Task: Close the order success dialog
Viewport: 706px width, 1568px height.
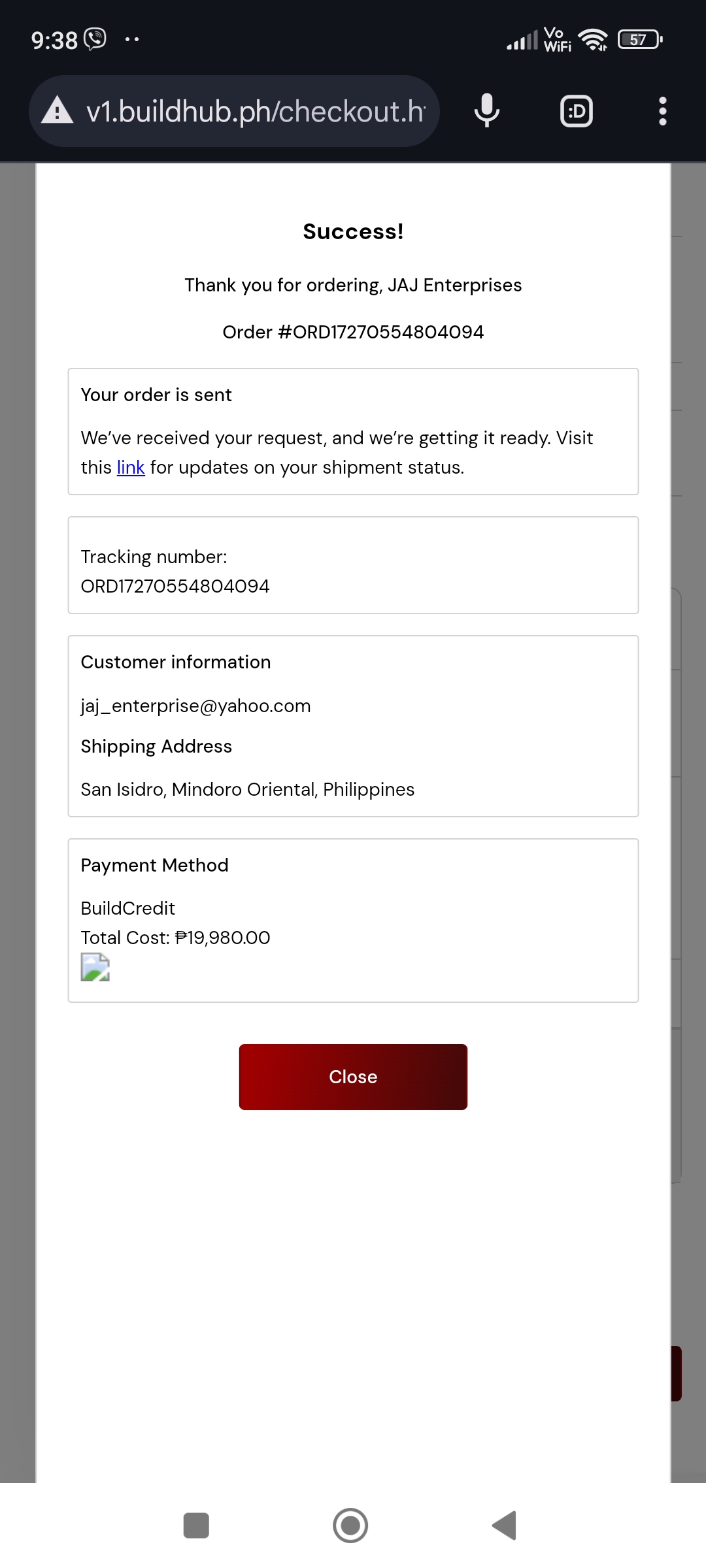Action: pyautogui.click(x=353, y=1077)
